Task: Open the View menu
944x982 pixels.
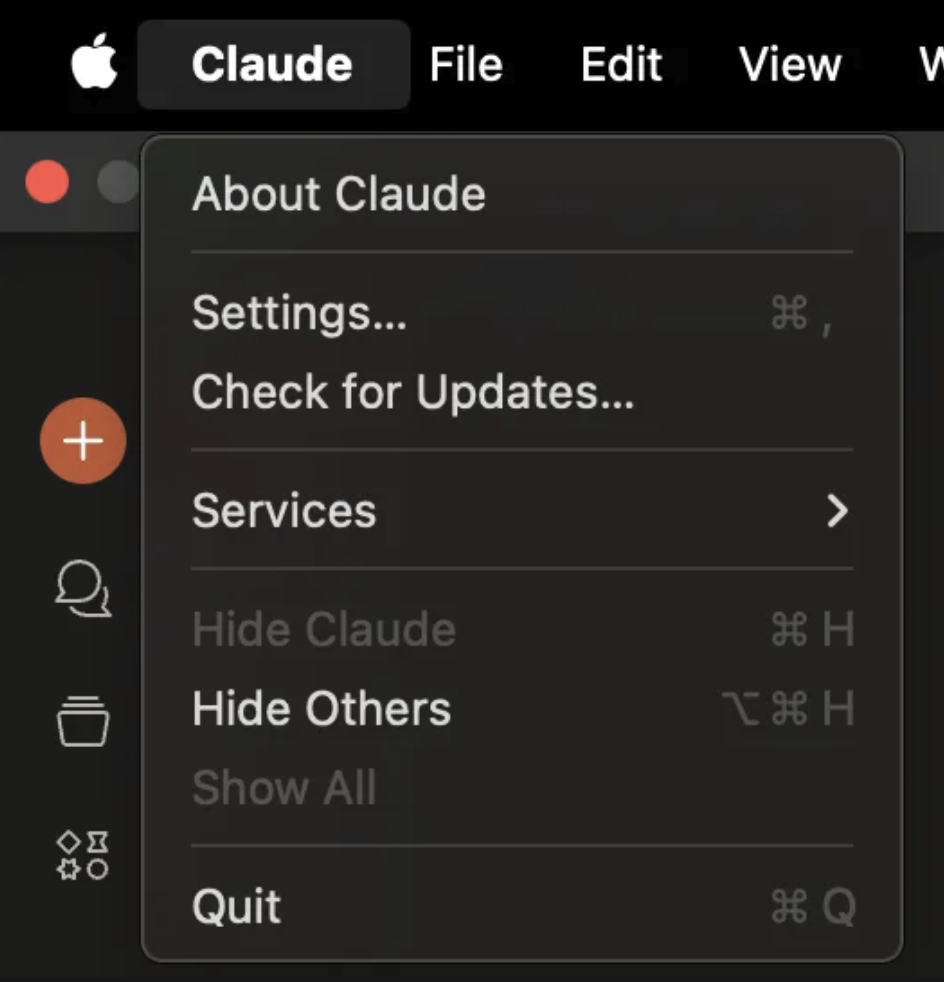Action: [x=790, y=65]
